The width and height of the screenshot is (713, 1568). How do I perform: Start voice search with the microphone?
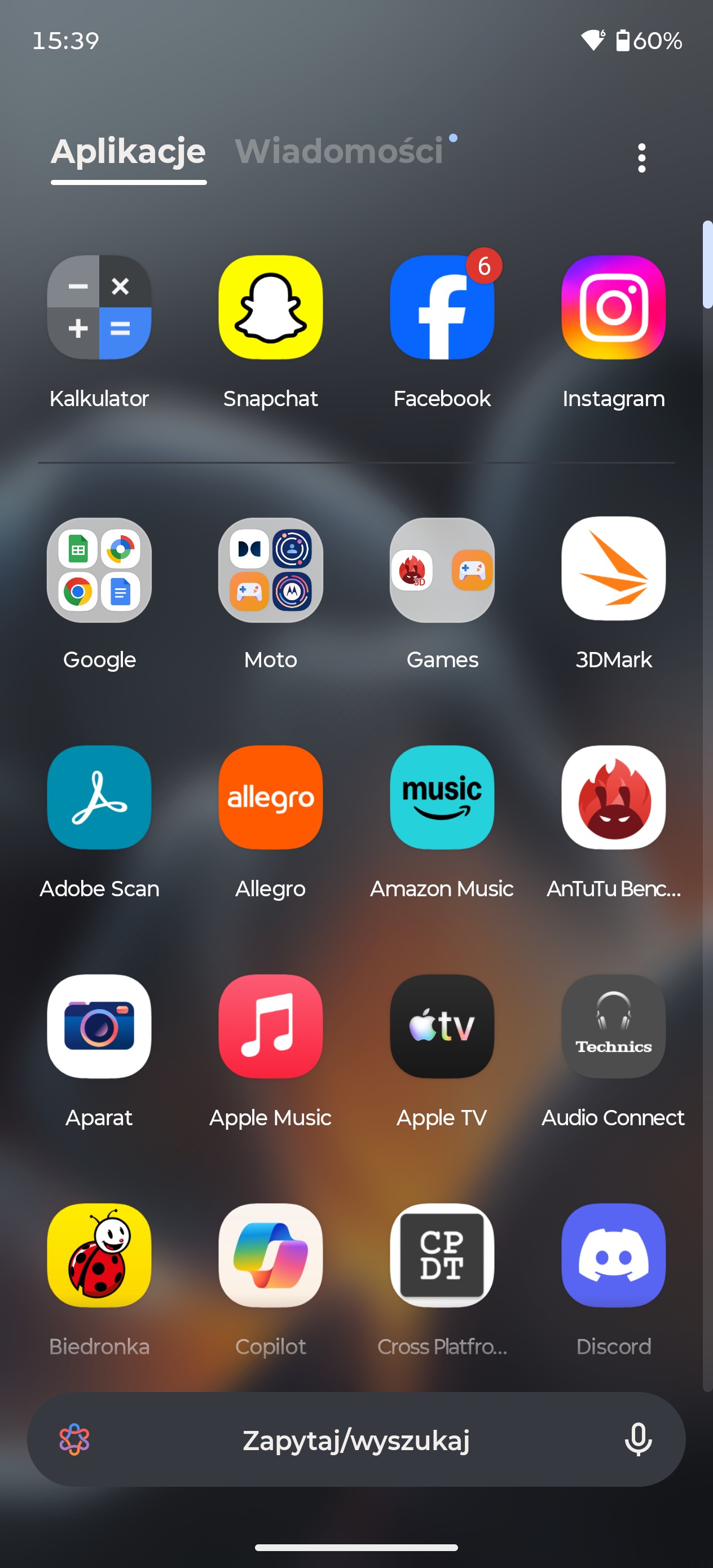(x=637, y=1440)
